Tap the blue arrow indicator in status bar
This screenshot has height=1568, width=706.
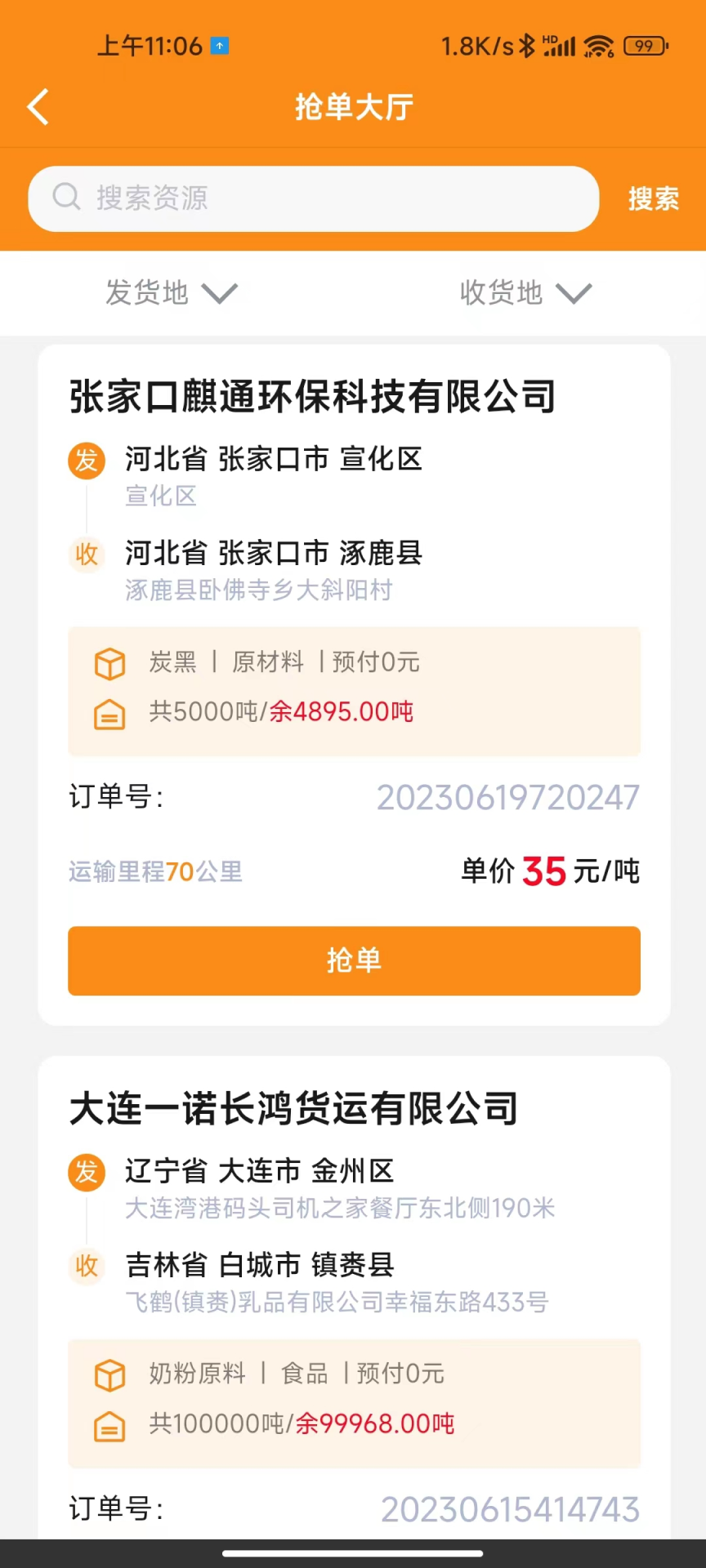(219, 47)
